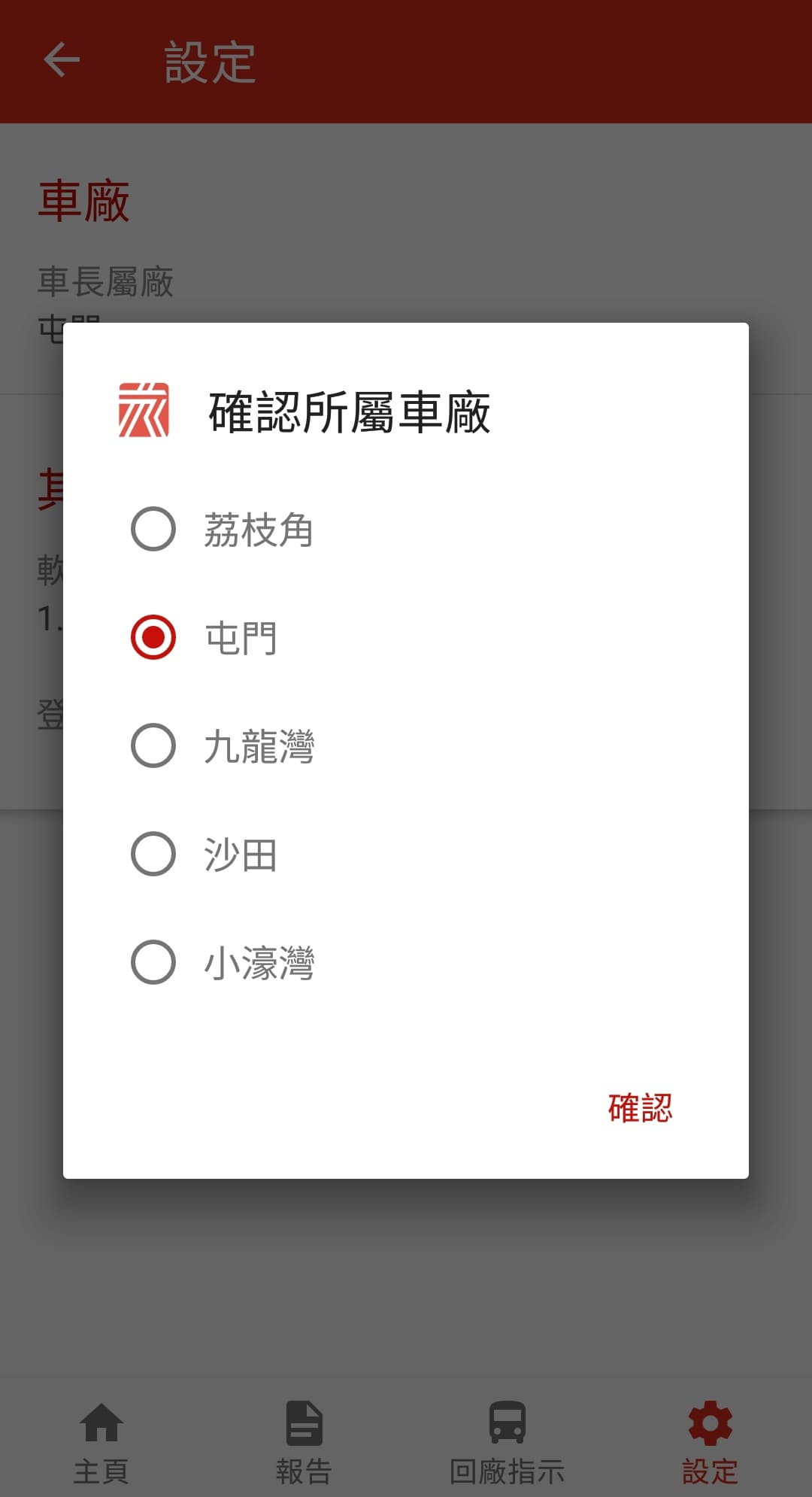Choose the 小濠灣 depot
The height and width of the screenshot is (1497, 812).
click(x=153, y=962)
